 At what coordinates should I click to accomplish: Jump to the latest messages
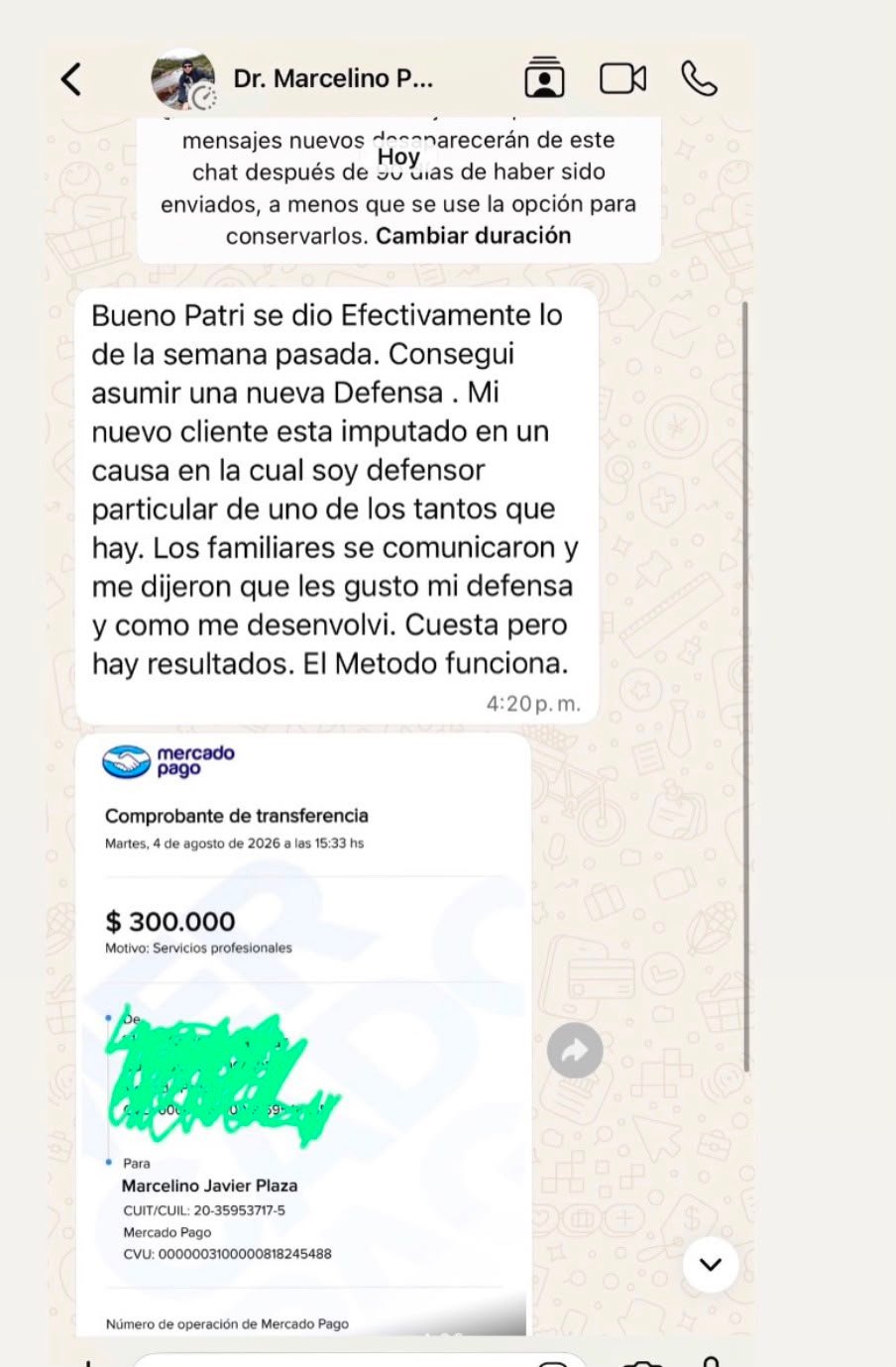click(711, 1264)
